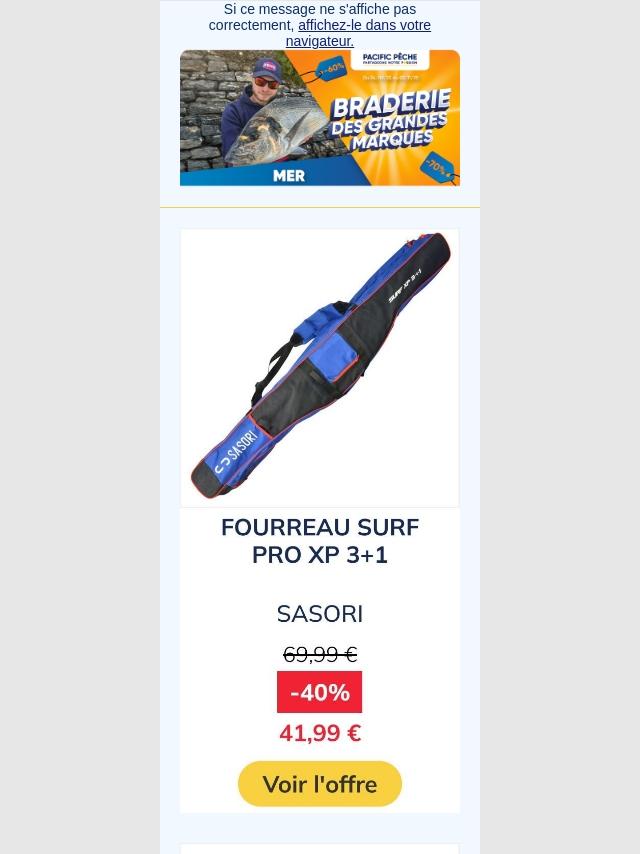Viewport: 640px width, 854px height.
Task: Open the Sasori fourreau product image
Action: pos(320,368)
